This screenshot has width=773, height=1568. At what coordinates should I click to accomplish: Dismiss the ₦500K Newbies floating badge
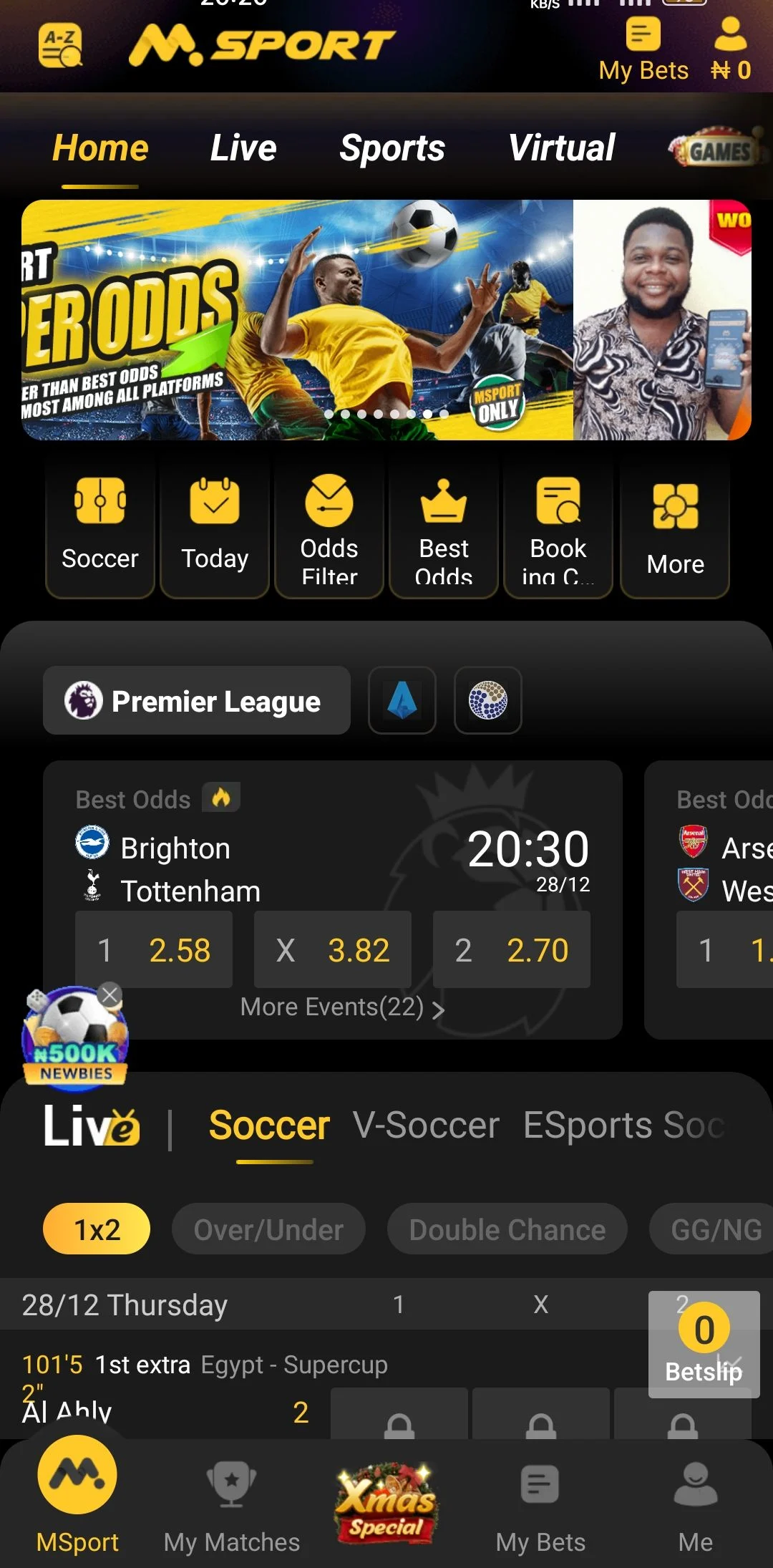pos(110,994)
